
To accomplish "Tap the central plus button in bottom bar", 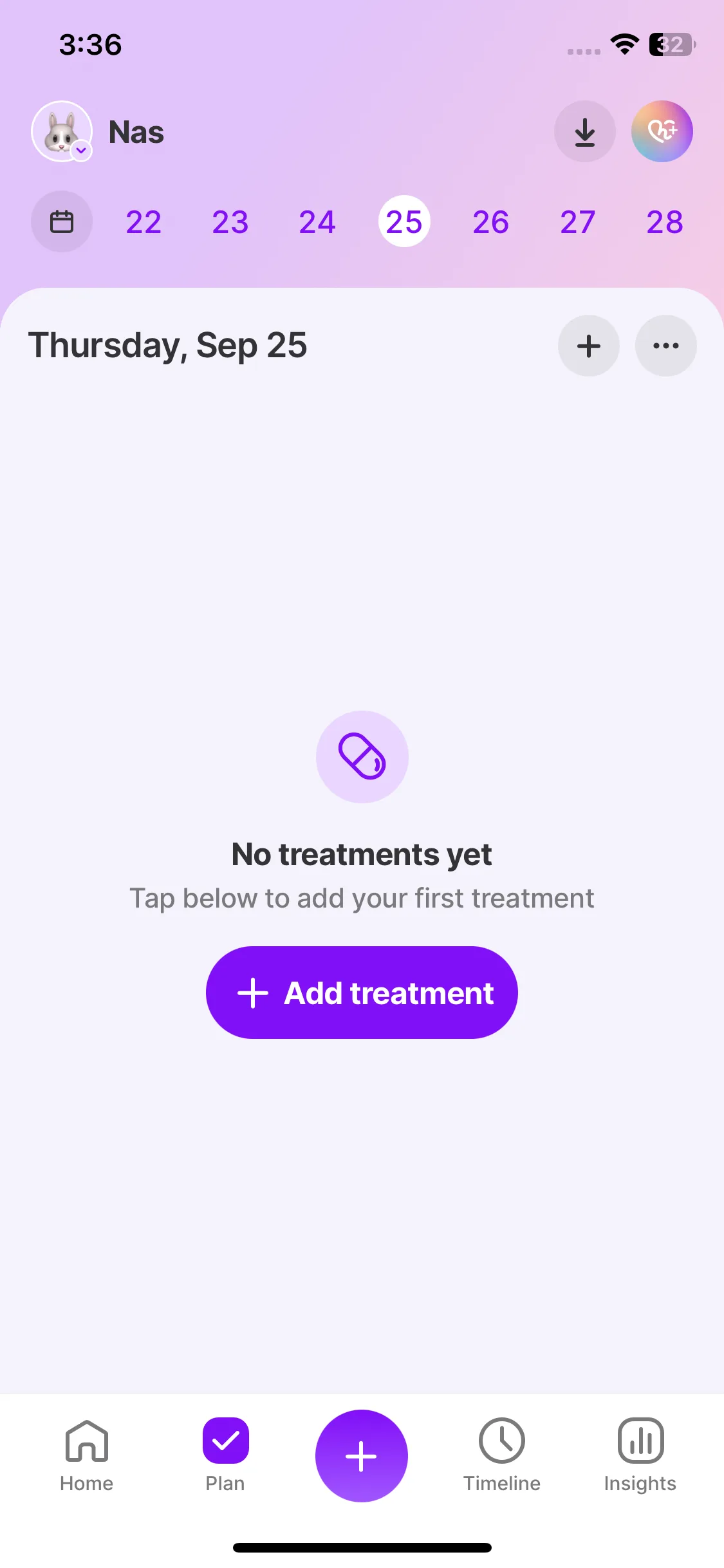I will click(x=362, y=1456).
